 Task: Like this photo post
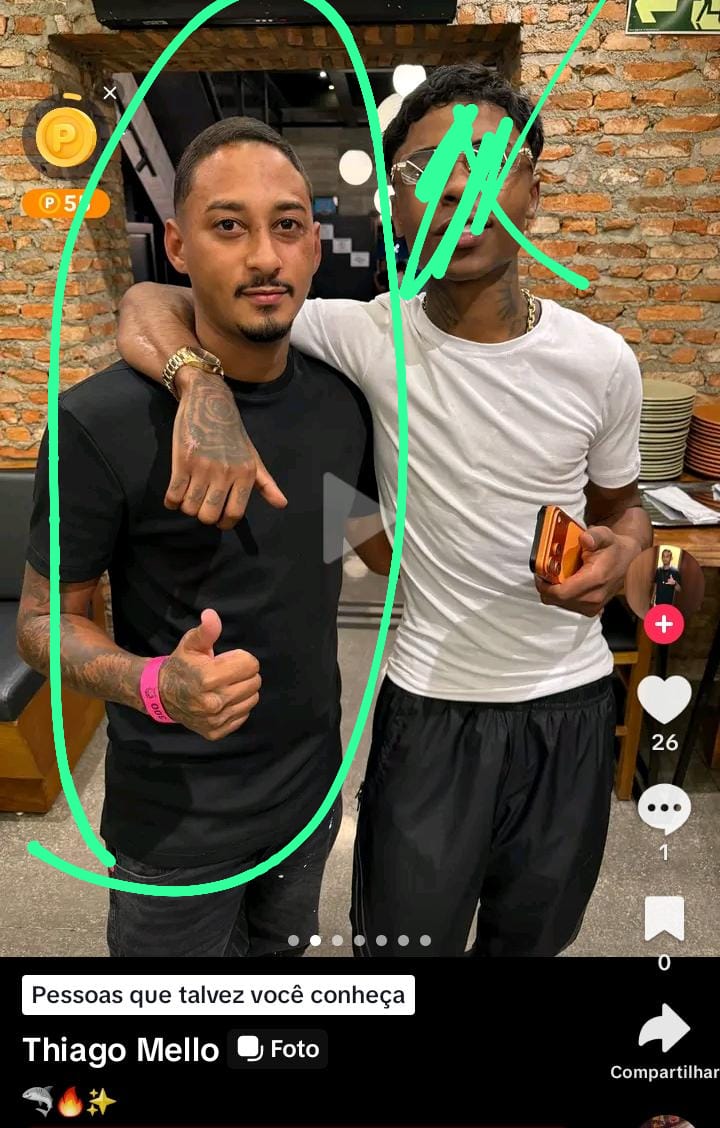point(664,700)
